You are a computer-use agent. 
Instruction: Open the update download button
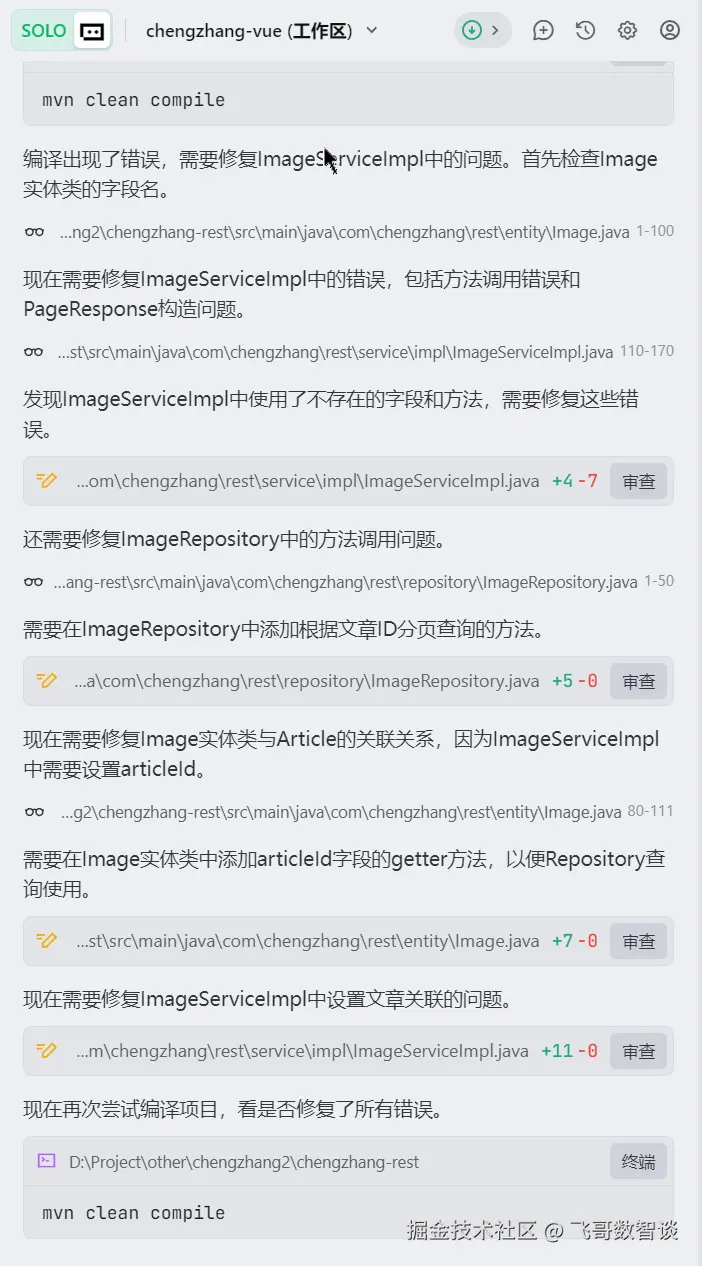click(x=482, y=30)
